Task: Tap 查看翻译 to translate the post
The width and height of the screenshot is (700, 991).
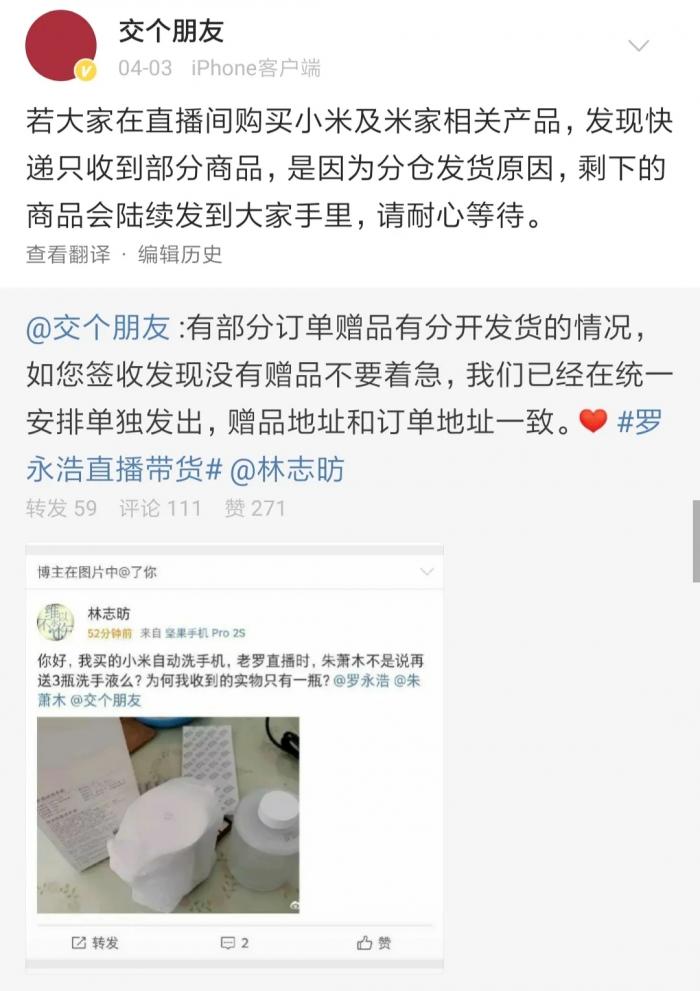Action: [68, 254]
